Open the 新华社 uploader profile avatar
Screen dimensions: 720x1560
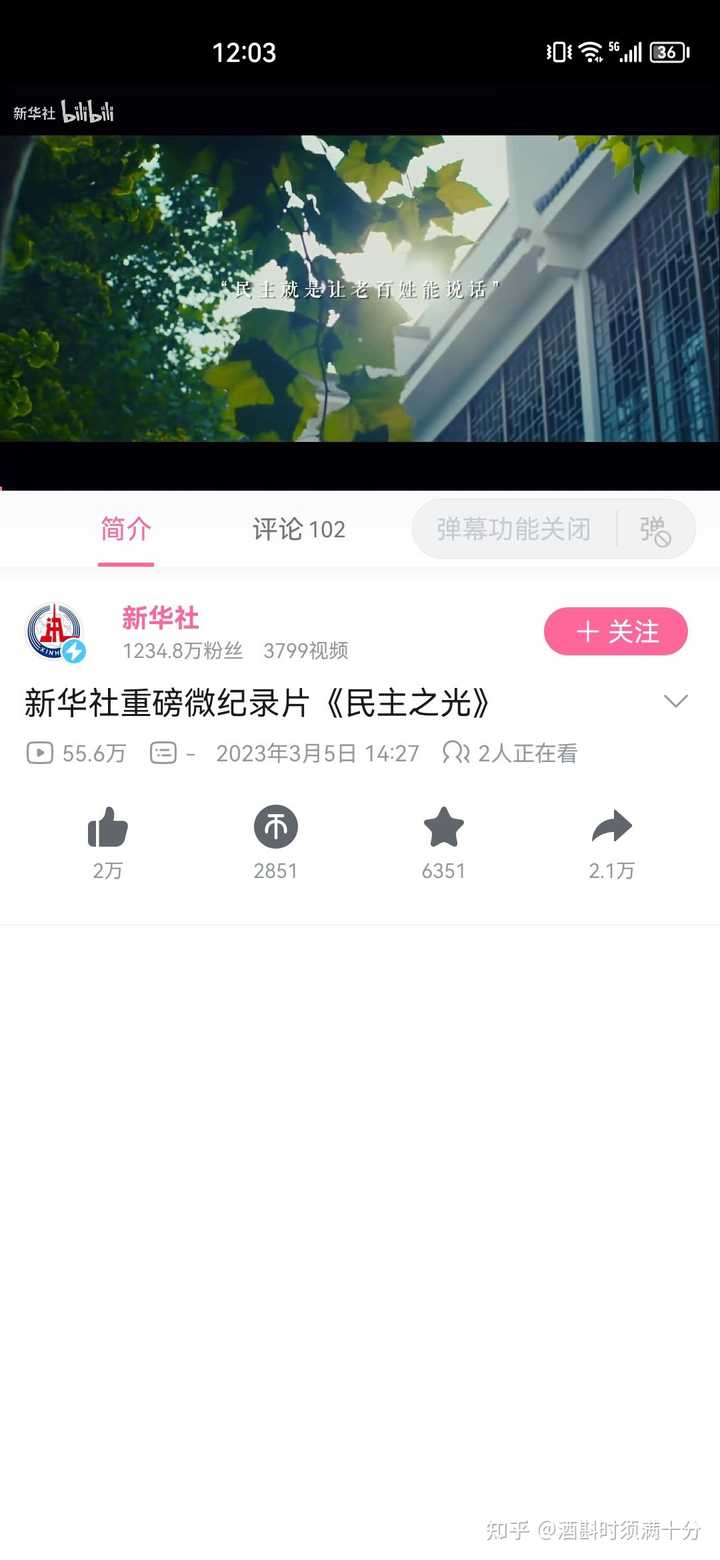[55, 633]
